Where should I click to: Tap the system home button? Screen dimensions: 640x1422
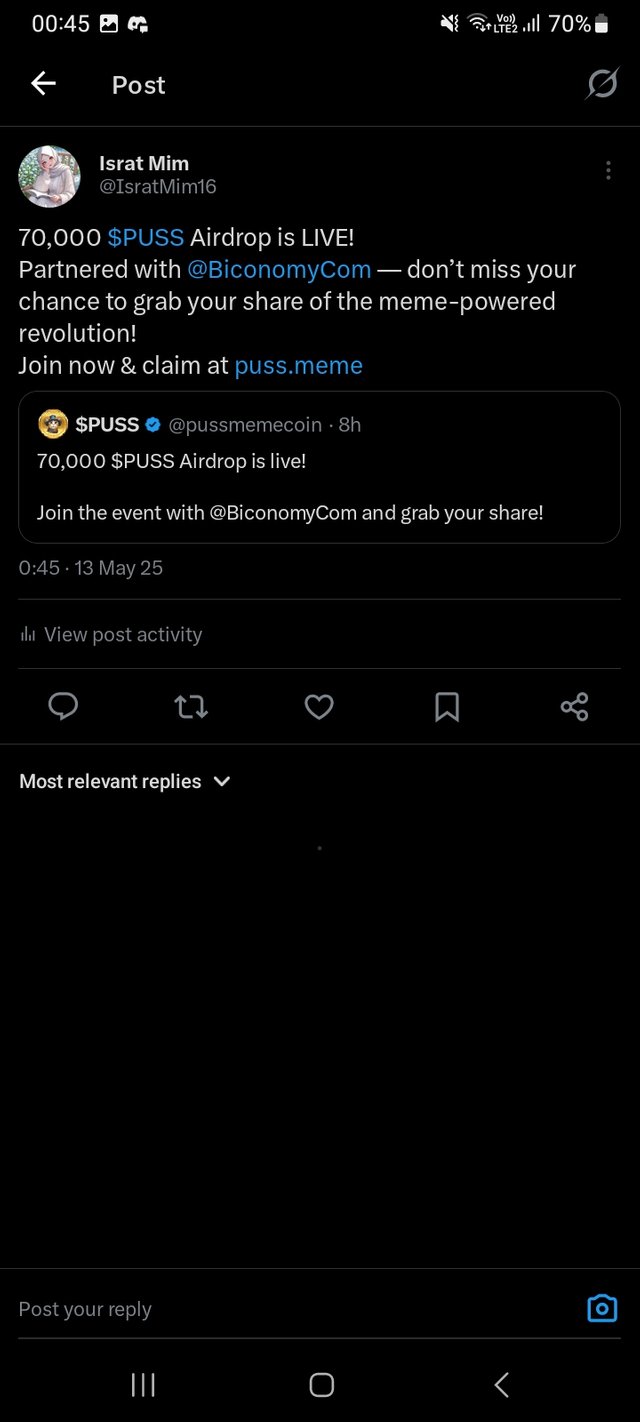[321, 1384]
